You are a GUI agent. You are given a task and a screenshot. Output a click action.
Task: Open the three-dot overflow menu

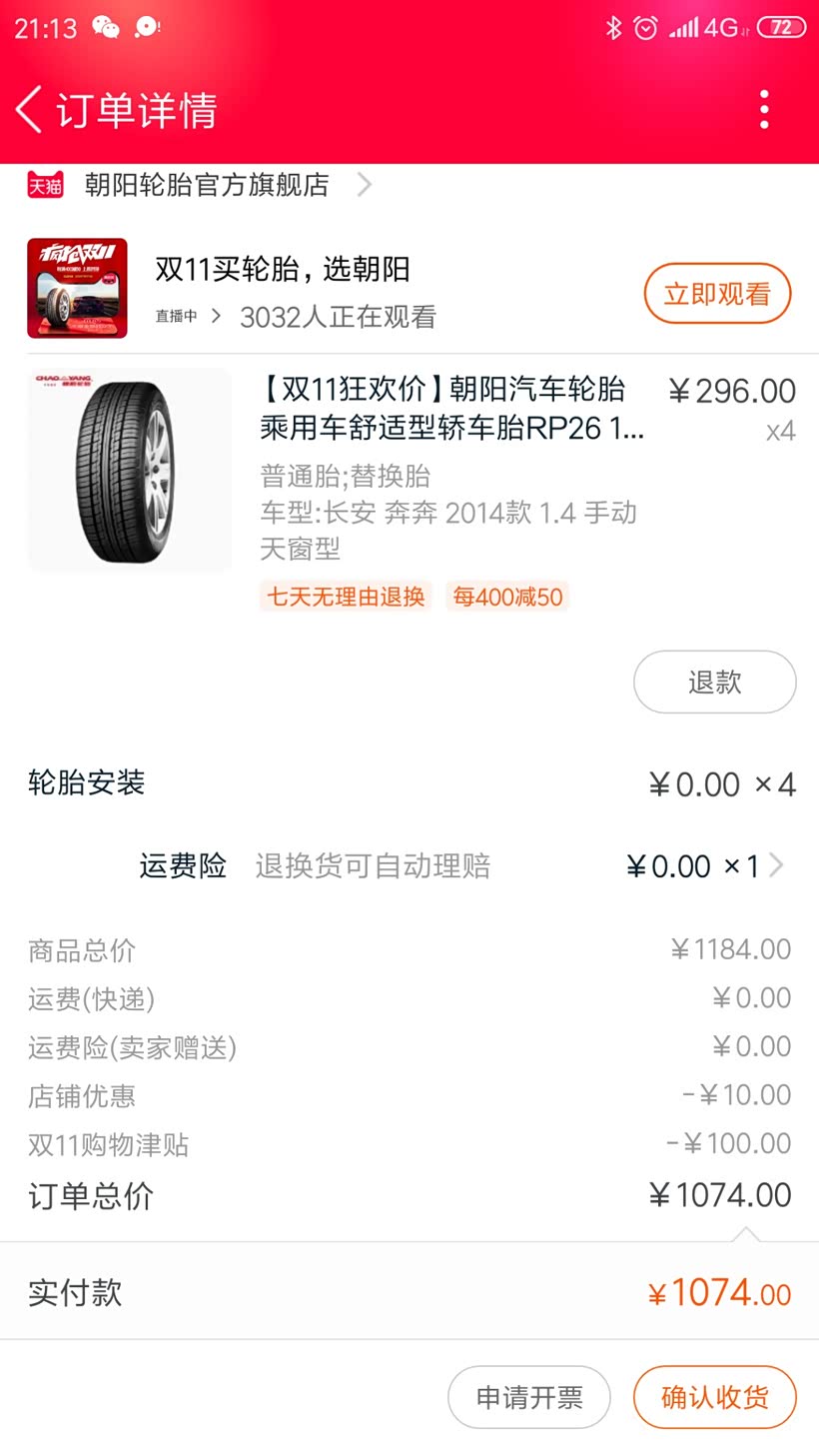pyautogui.click(x=764, y=109)
